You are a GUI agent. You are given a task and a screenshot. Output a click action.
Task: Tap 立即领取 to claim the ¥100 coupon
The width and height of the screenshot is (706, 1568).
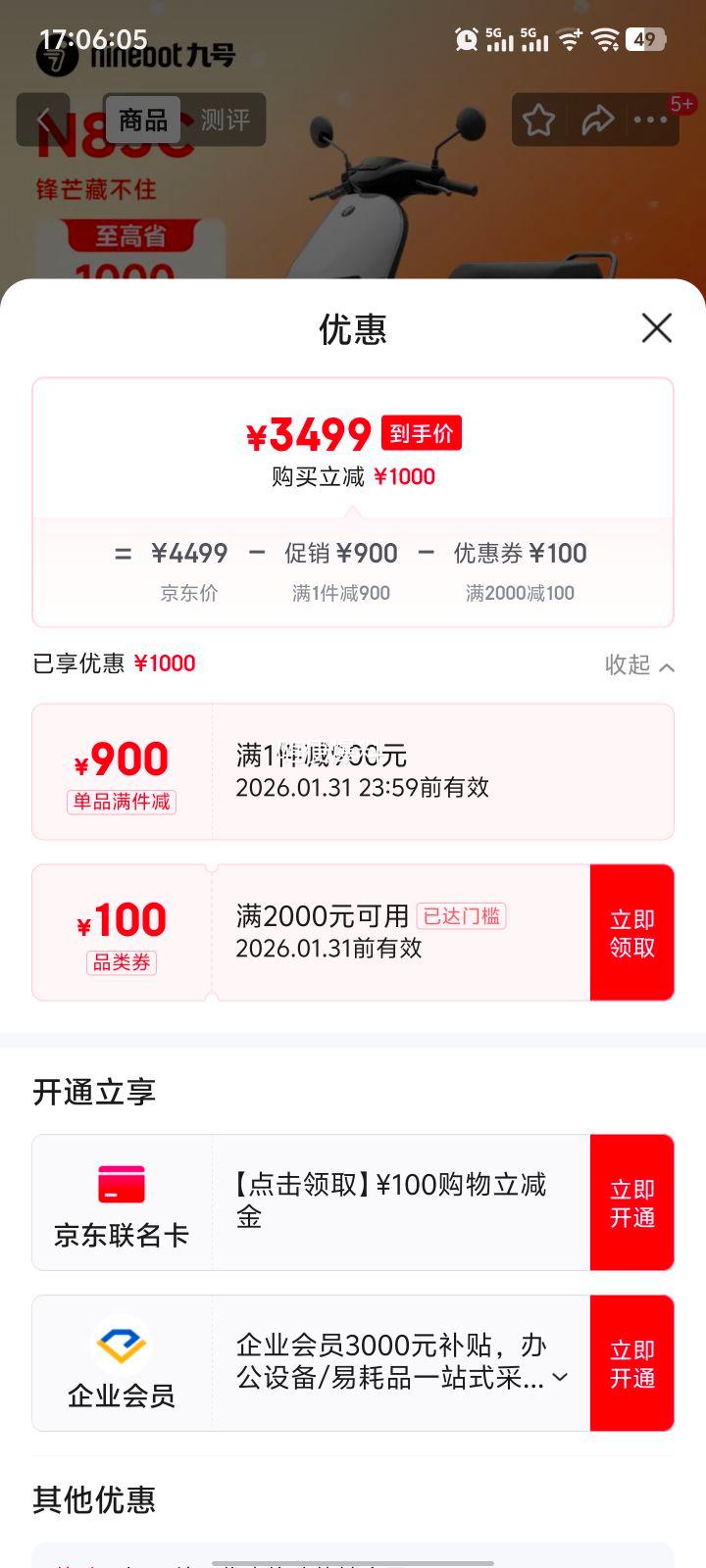(x=631, y=932)
